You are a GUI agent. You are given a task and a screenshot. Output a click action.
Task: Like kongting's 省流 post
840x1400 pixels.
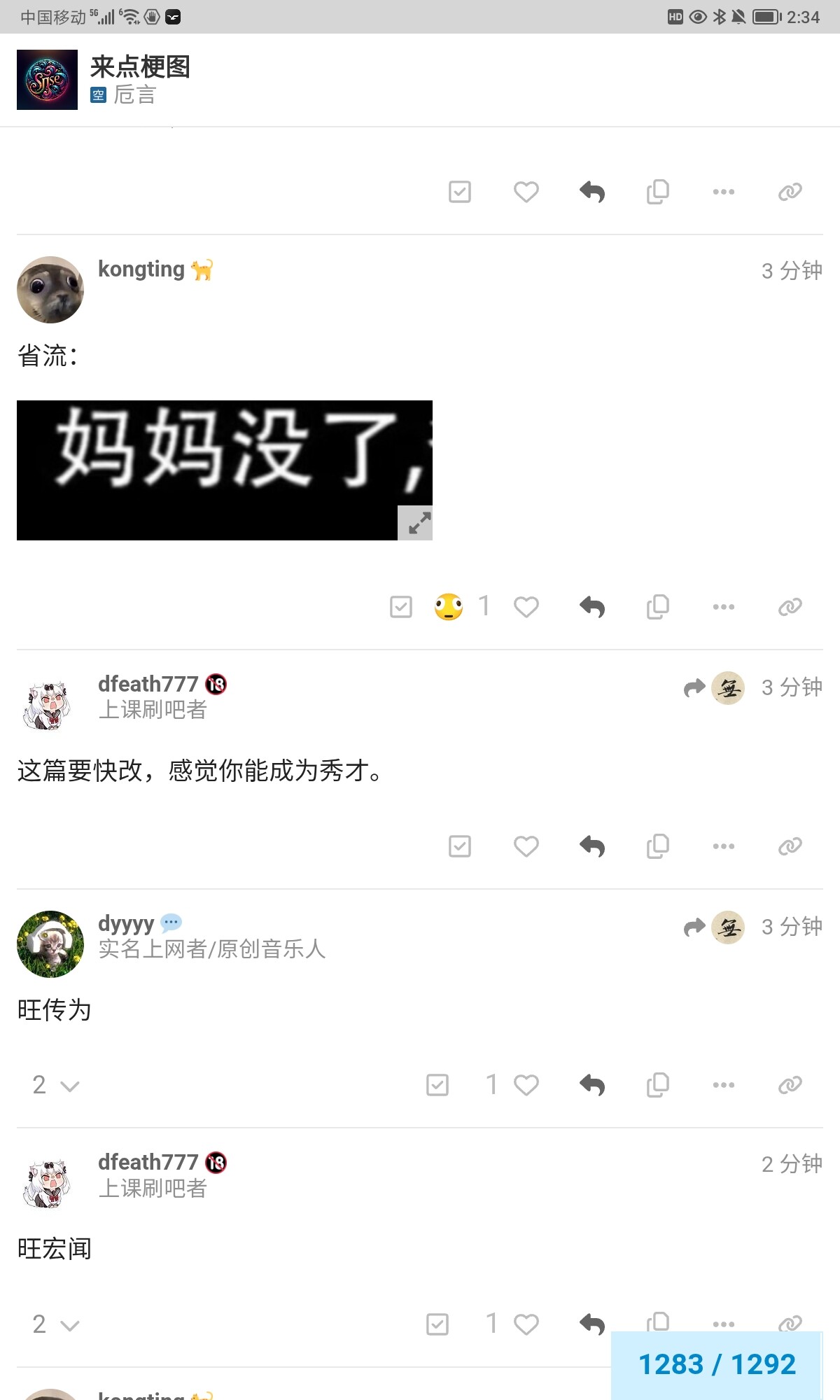click(x=526, y=607)
